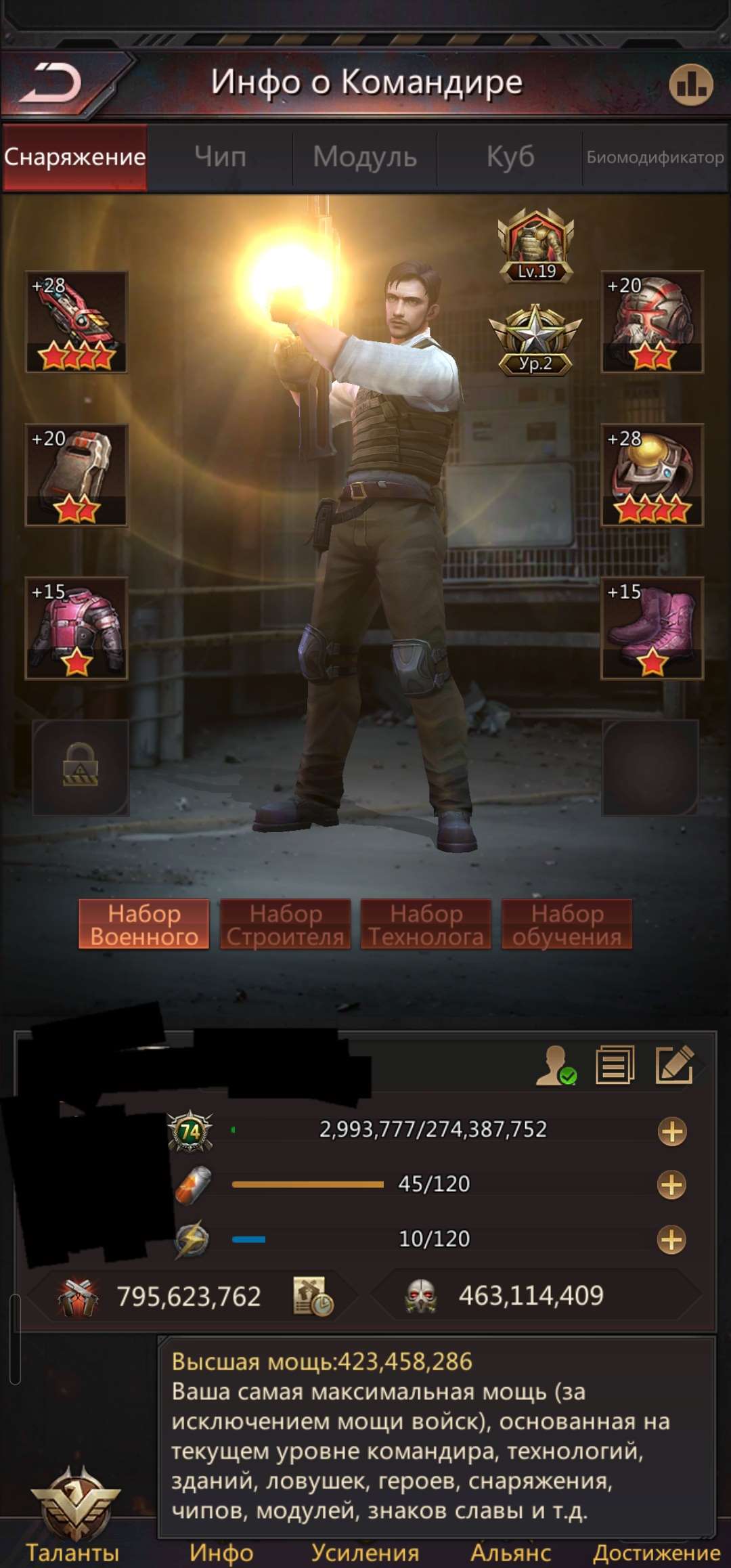Viewport: 731px width, 1568px height.
Task: Open the +28 weapon equipment slot
Action: point(76,322)
